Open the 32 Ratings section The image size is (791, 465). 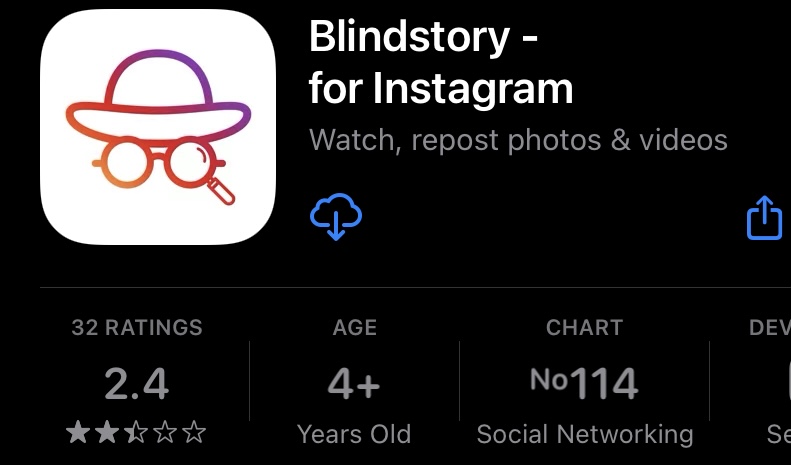click(137, 381)
